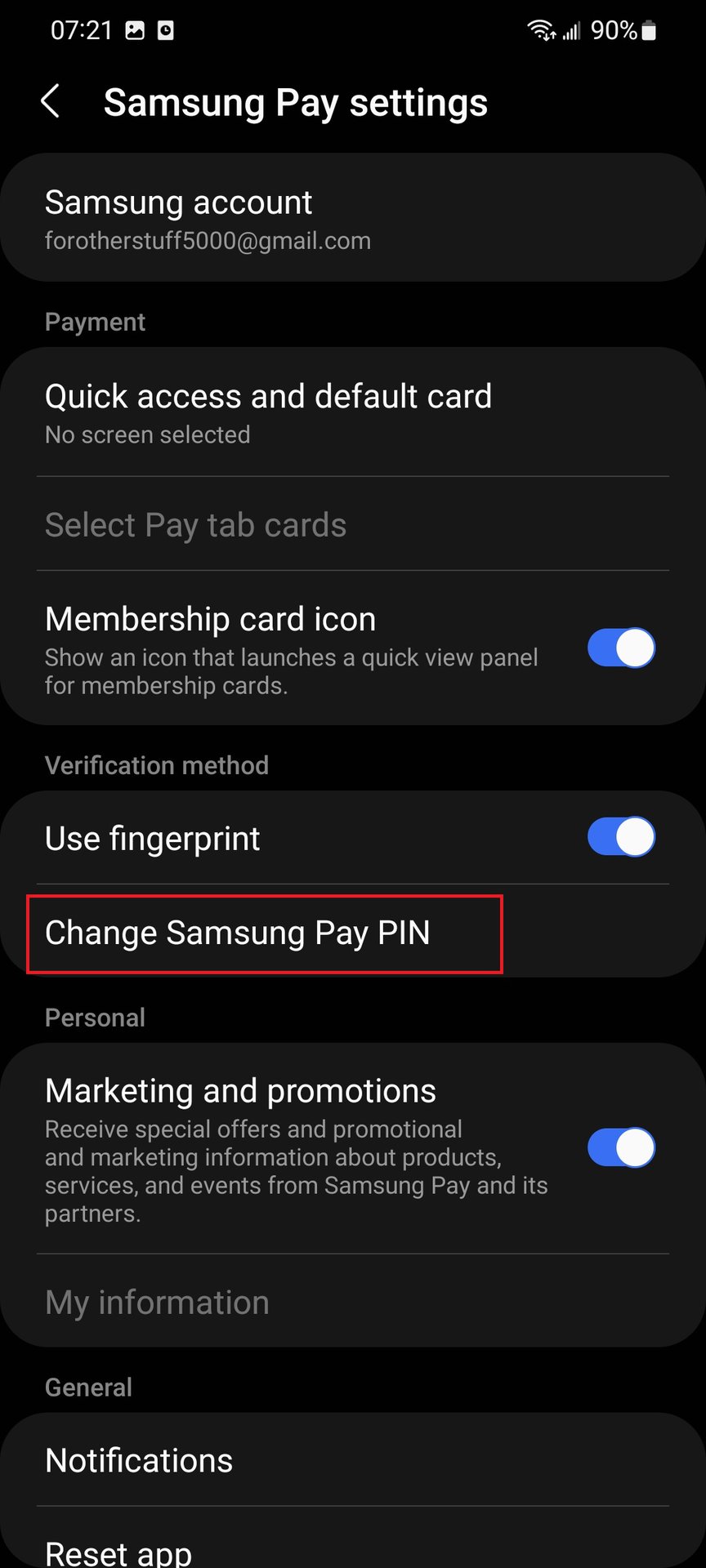Go back from Samsung Pay settings
The width and height of the screenshot is (706, 1568).
coord(51,102)
